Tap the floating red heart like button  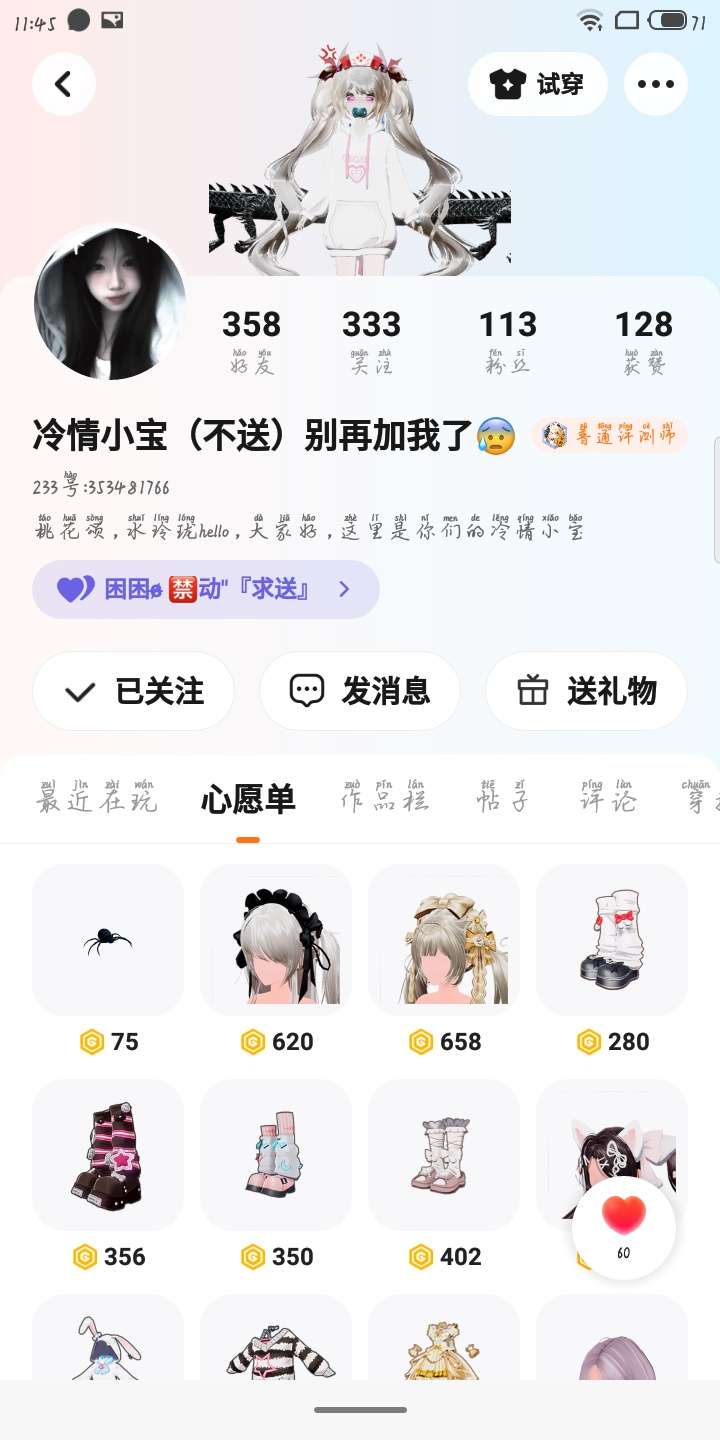pos(624,1227)
